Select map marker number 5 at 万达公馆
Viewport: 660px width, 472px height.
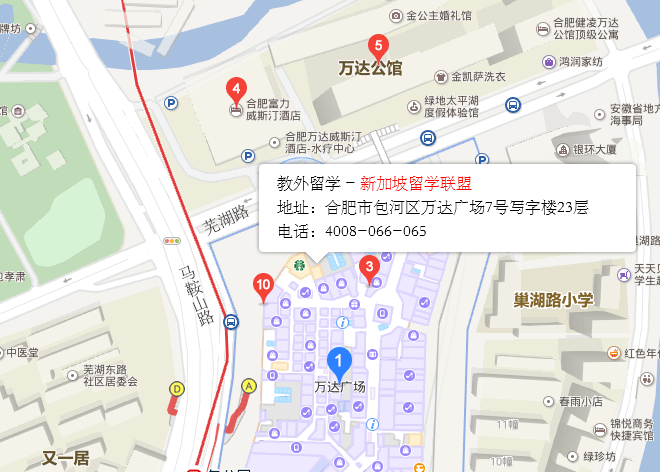[377, 45]
